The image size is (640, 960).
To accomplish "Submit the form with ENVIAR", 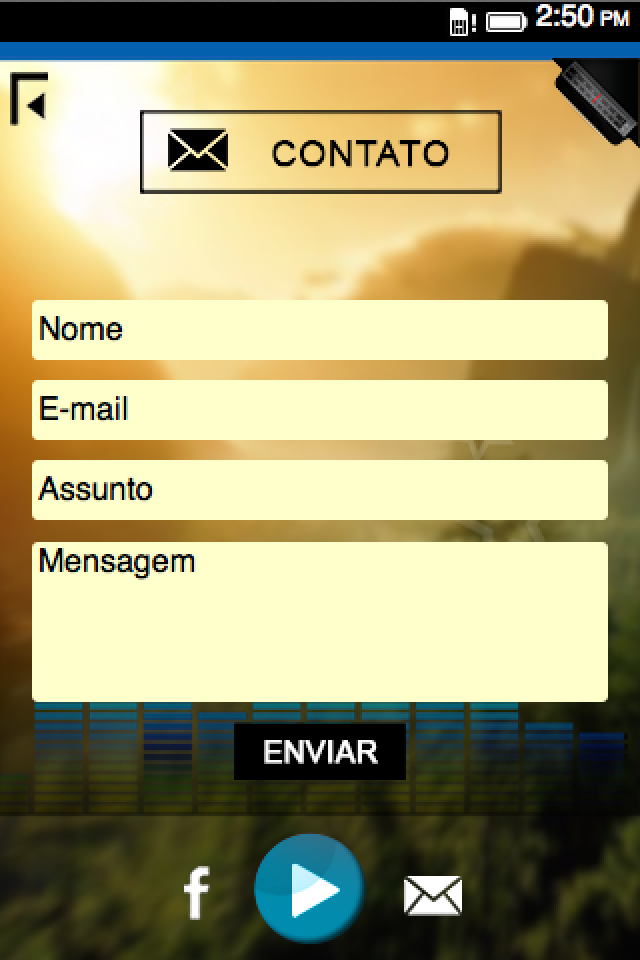I will [x=320, y=752].
